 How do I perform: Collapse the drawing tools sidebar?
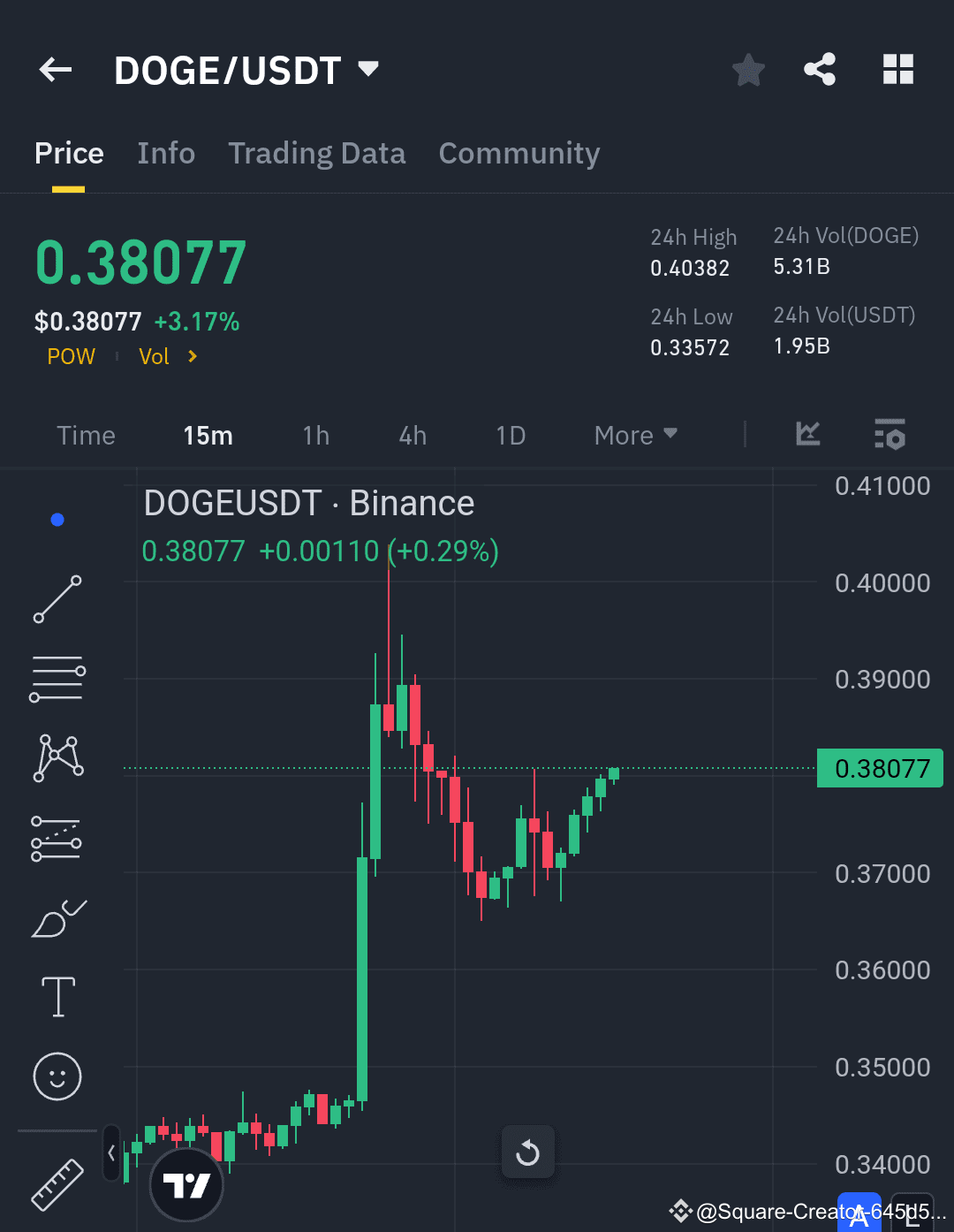point(111,1152)
